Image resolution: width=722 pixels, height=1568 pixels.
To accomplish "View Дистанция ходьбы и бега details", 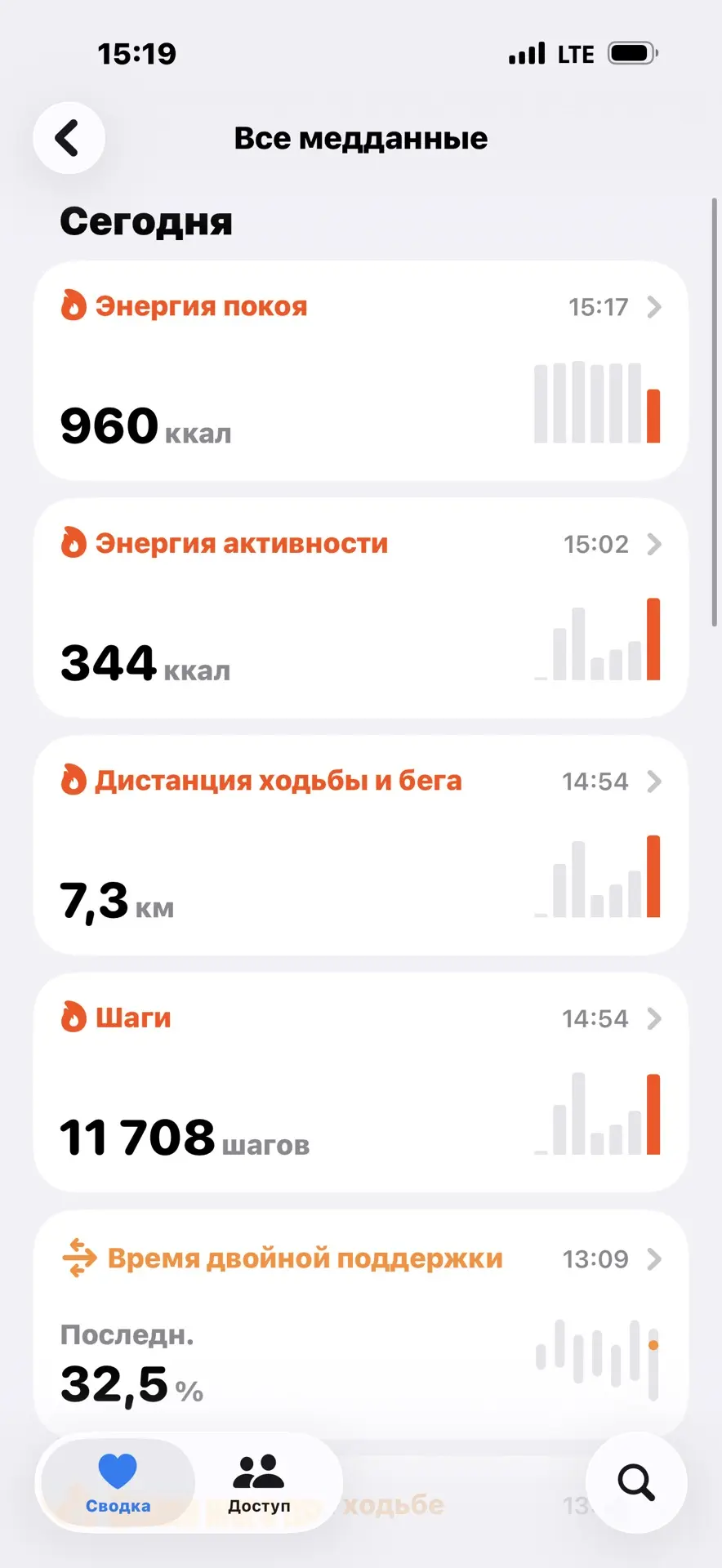I will click(x=361, y=845).
